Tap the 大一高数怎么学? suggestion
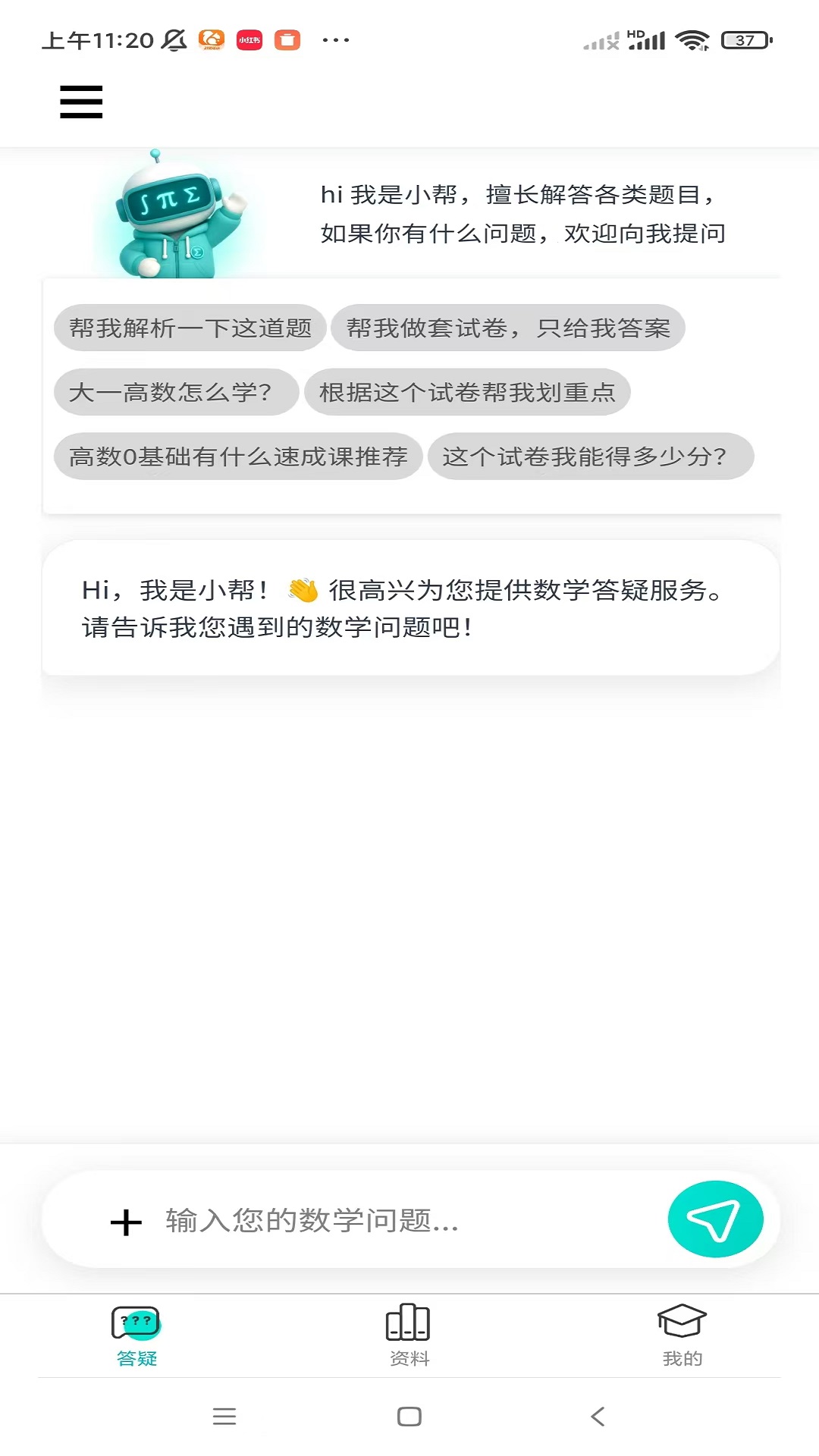 [x=176, y=392]
